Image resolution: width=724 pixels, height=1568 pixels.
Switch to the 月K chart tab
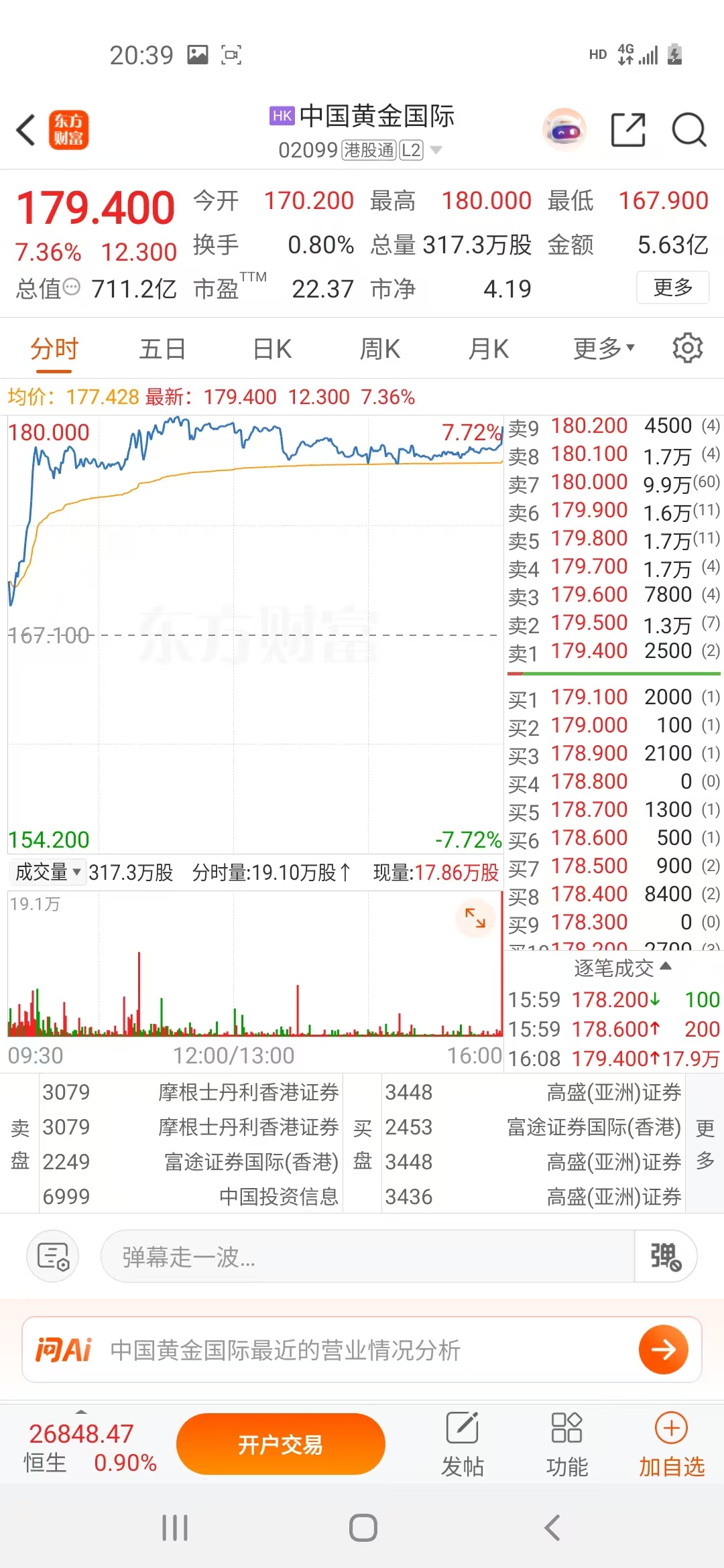(489, 349)
